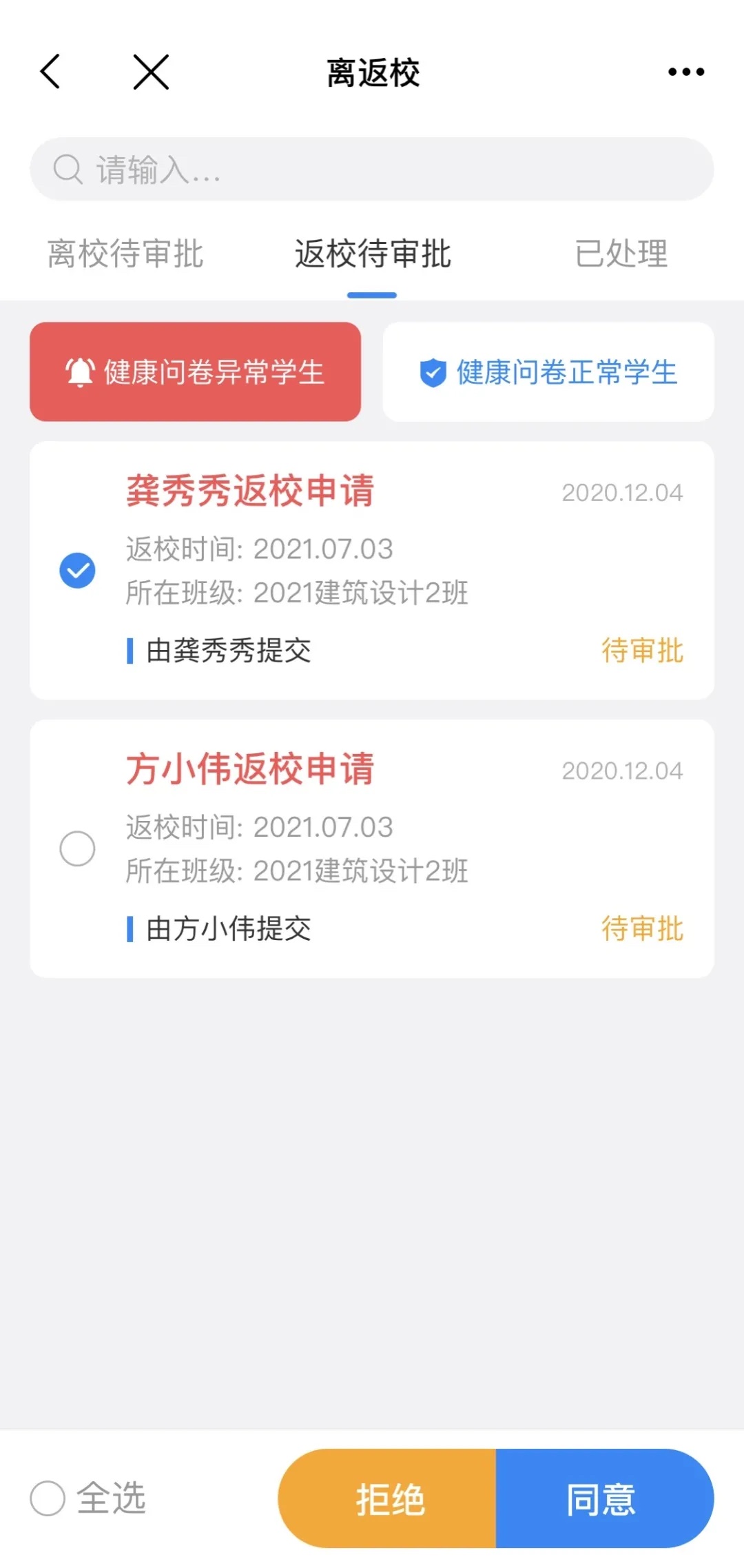
Task: Tick the 全选 select-all option
Action: point(88,1498)
